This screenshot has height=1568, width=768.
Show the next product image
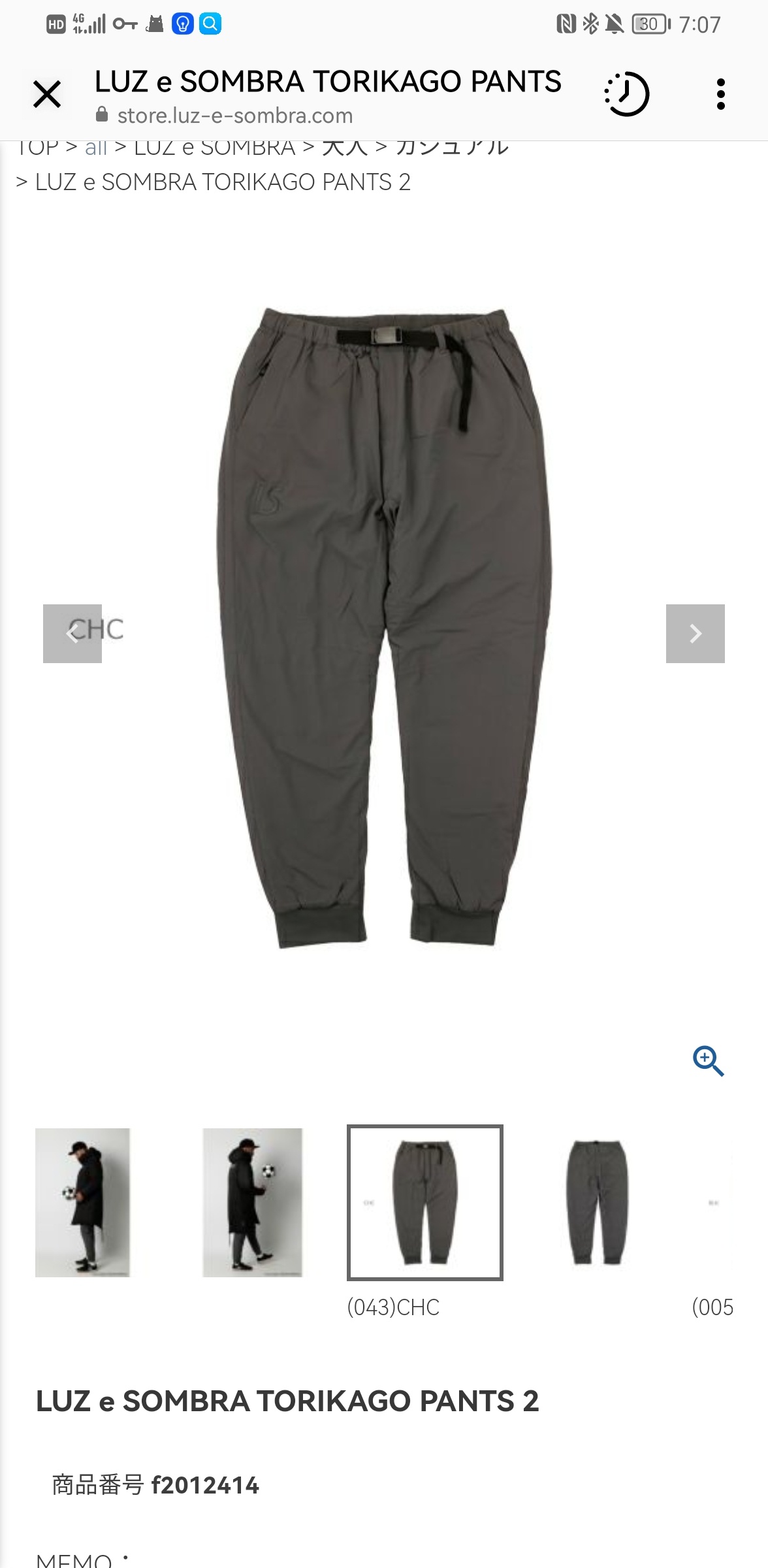coord(695,633)
